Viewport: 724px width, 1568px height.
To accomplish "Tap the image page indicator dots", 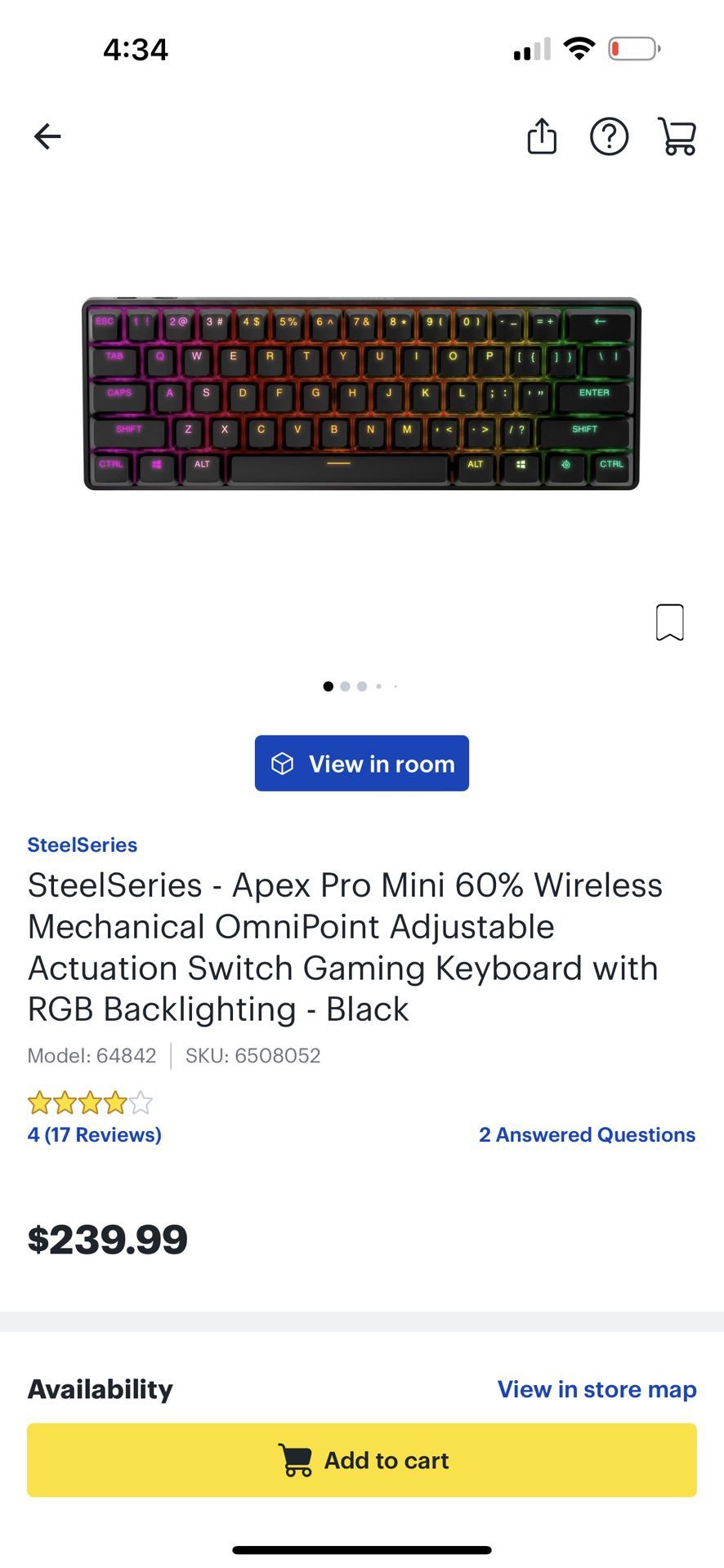I will (360, 686).
